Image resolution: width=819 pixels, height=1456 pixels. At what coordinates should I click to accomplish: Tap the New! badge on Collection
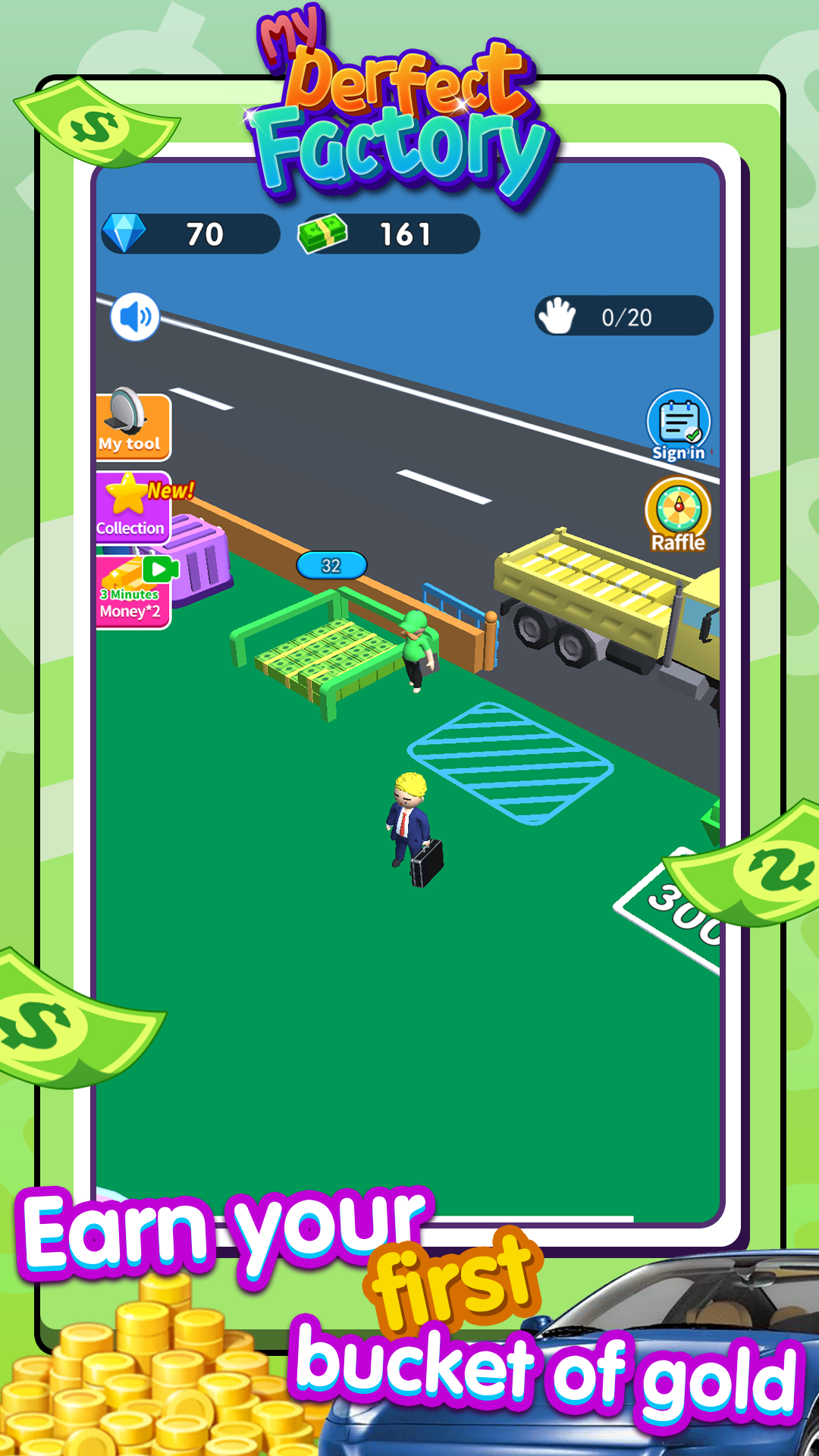coord(173,489)
